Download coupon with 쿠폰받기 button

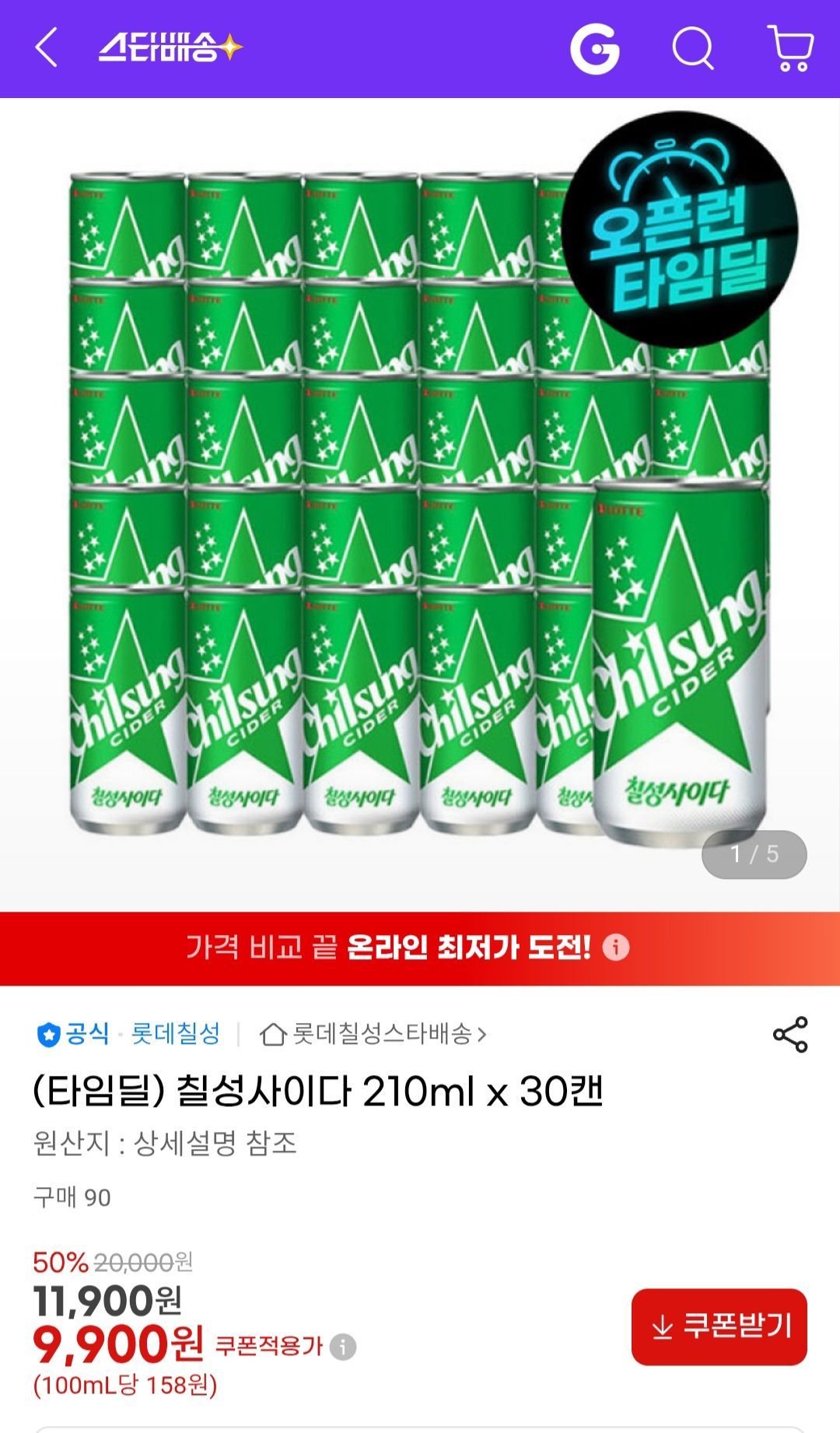(719, 1326)
